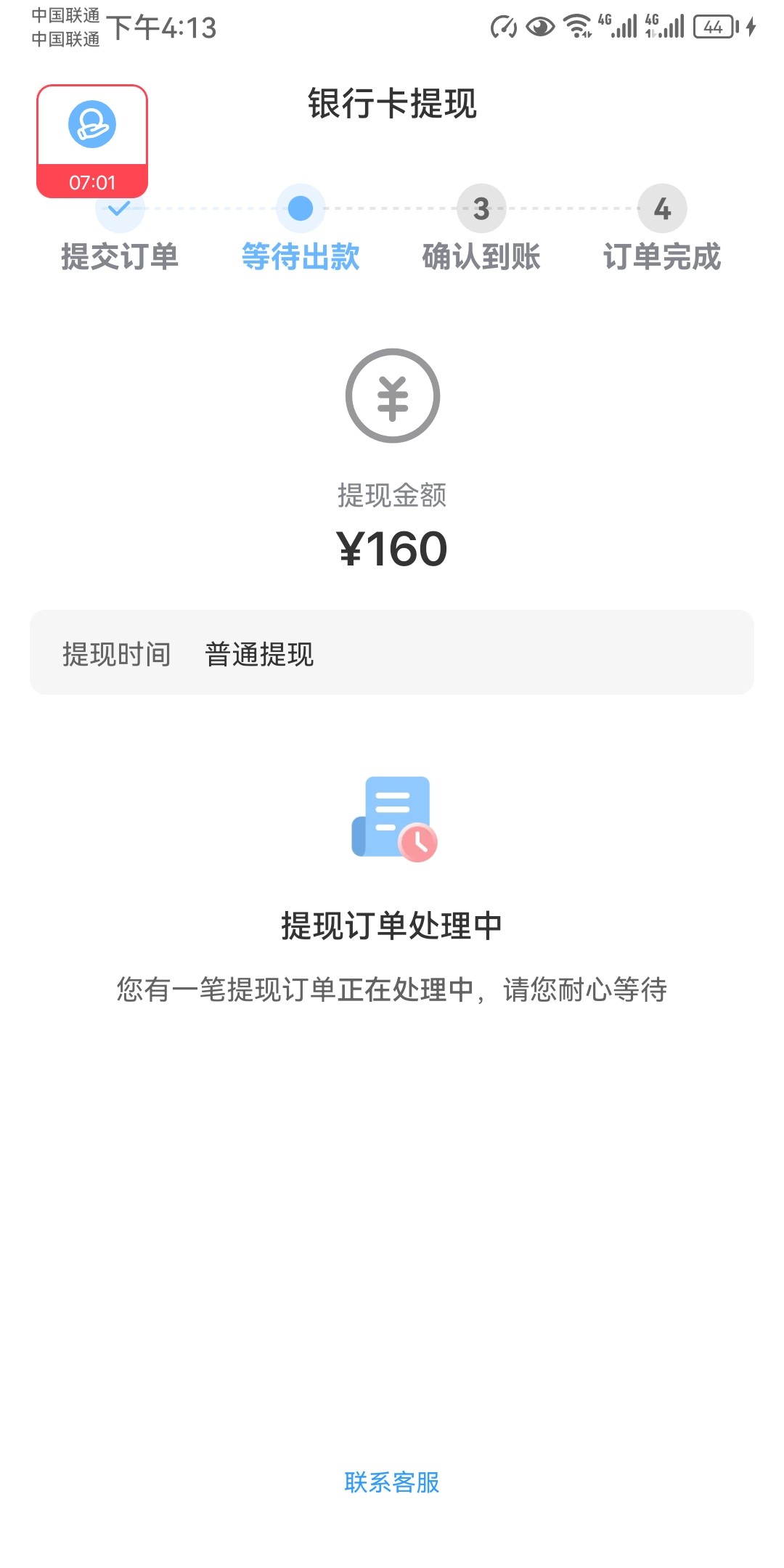
Task: Tap the blue dot for 等待出款 step
Action: 301,208
